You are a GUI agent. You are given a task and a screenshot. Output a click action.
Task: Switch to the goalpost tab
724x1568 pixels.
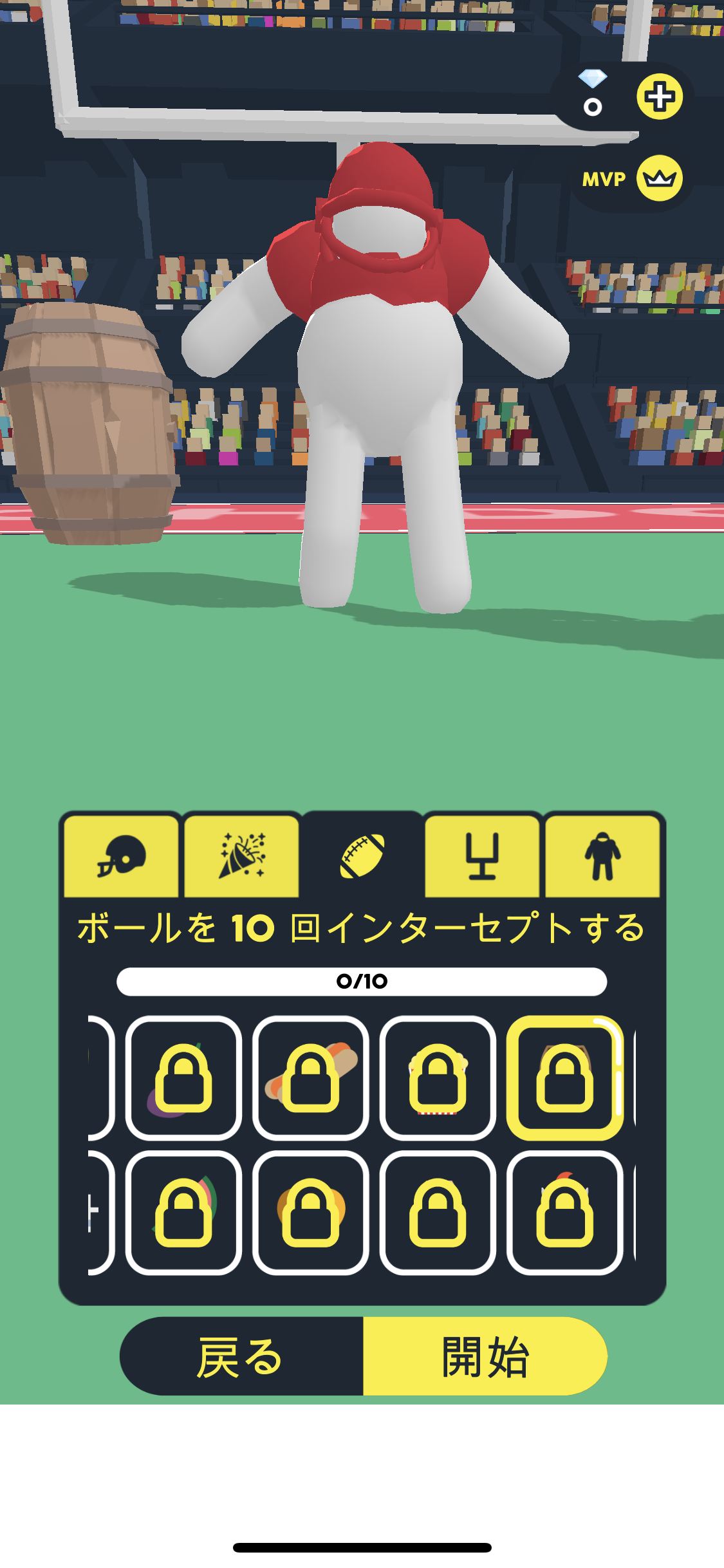pyautogui.click(x=482, y=856)
